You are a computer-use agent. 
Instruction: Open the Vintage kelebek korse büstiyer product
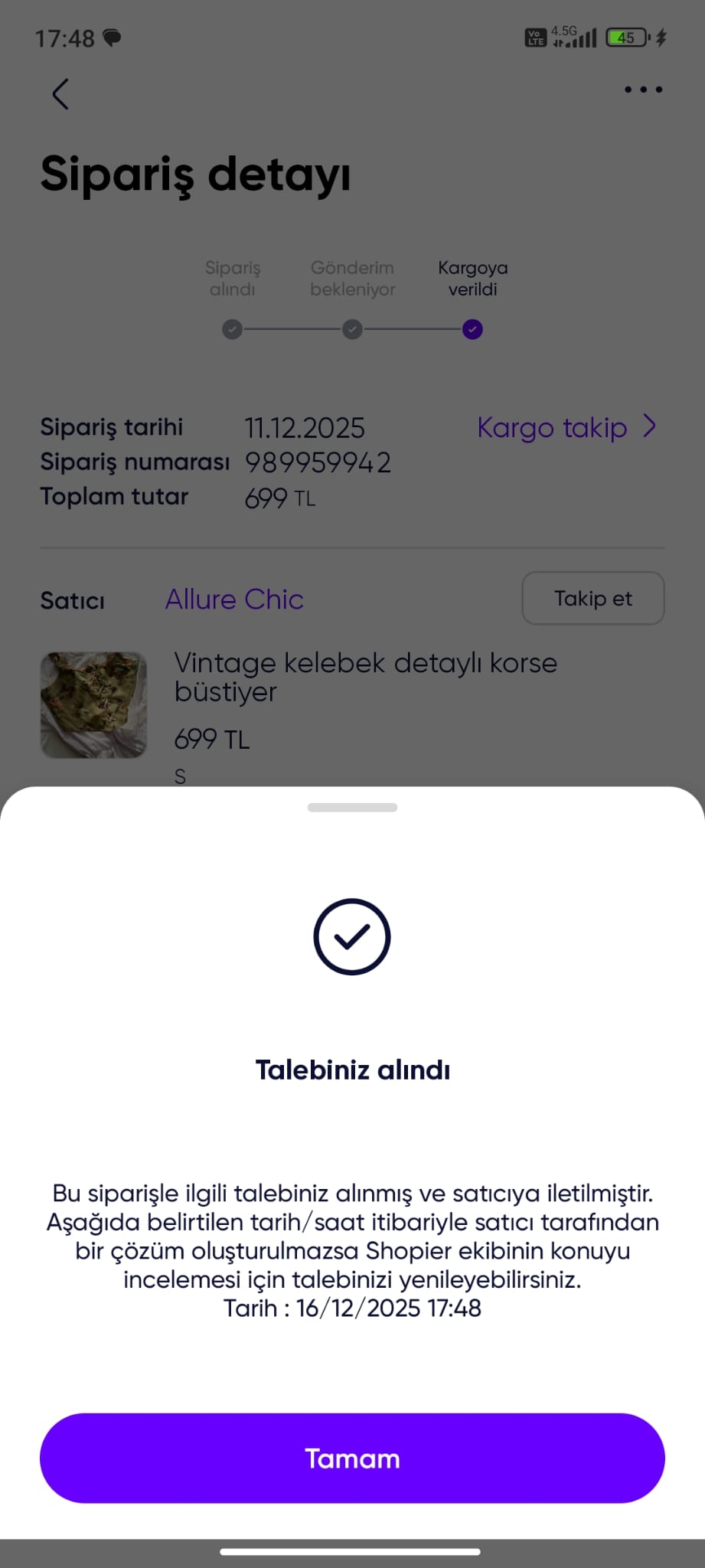point(365,677)
